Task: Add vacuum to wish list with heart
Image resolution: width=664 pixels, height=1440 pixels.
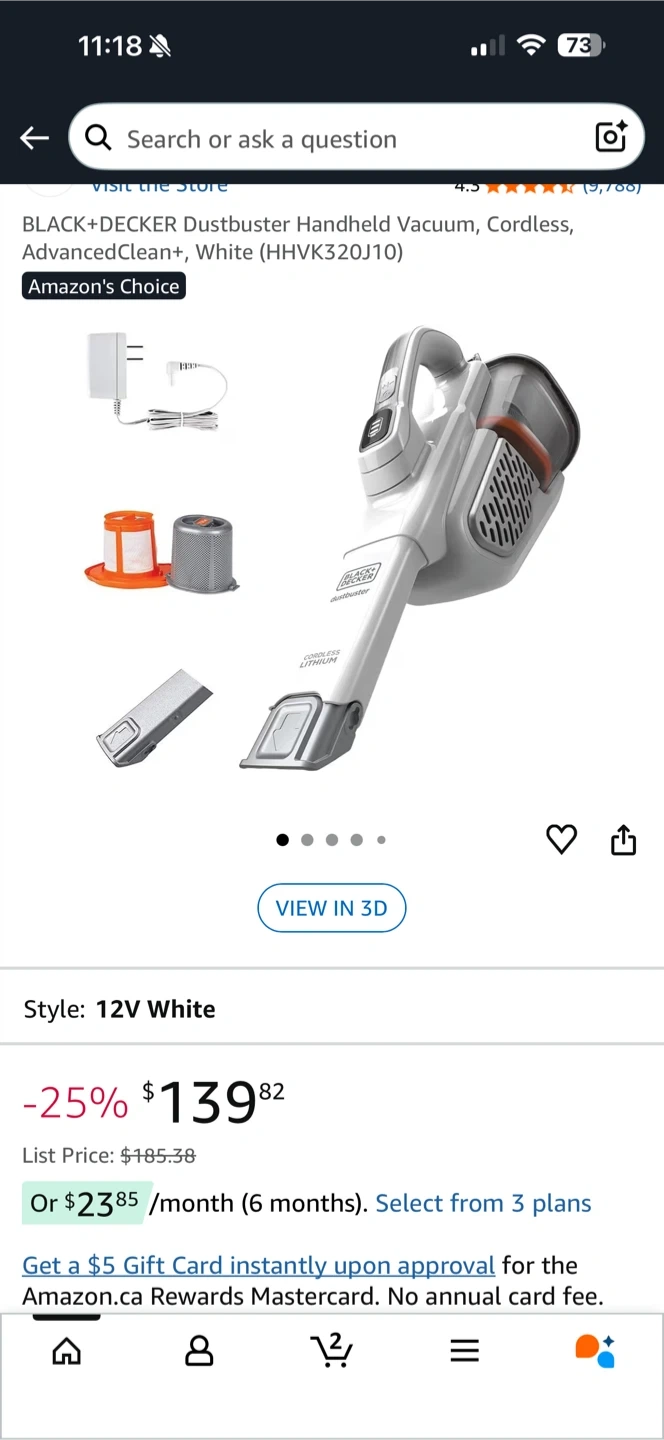Action: (562, 839)
